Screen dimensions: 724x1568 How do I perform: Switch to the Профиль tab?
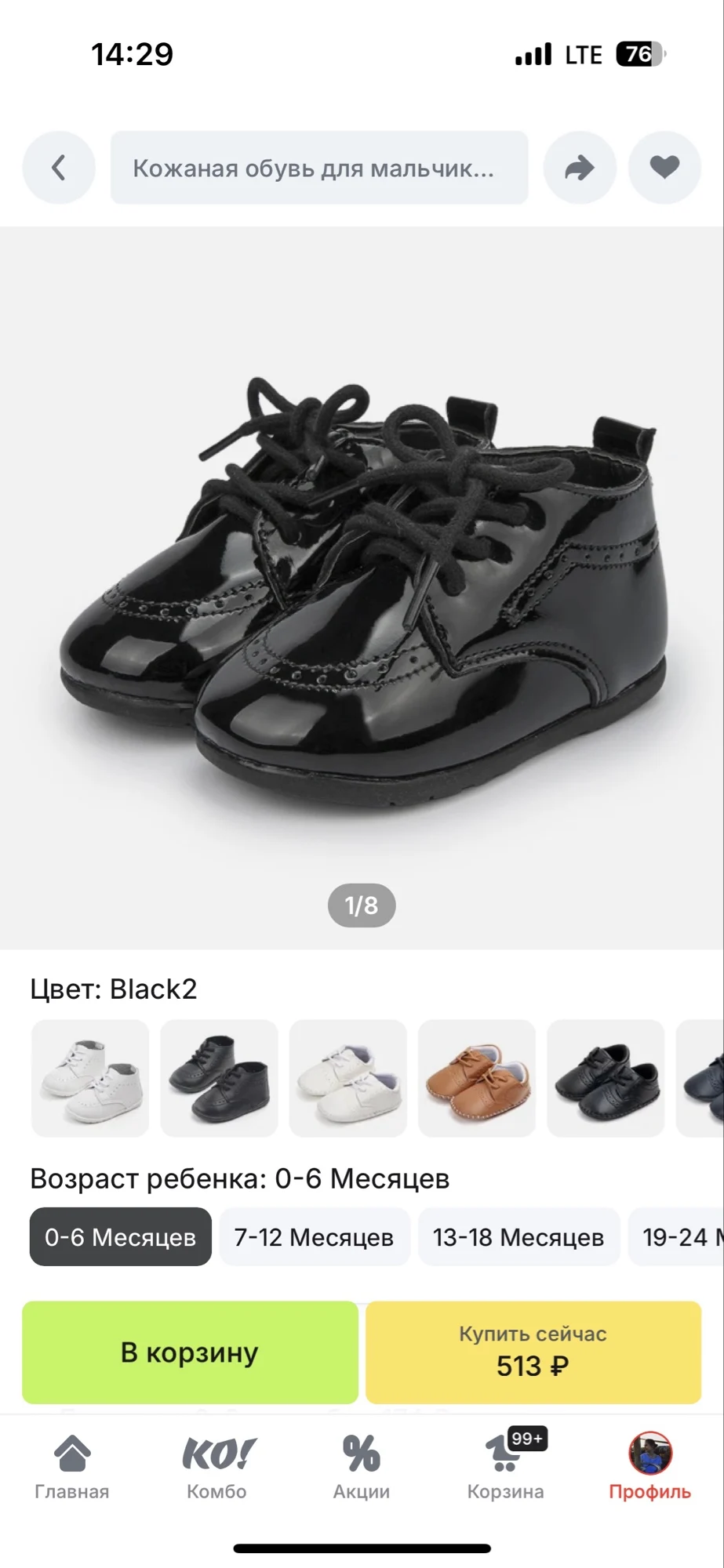pyautogui.click(x=650, y=1468)
